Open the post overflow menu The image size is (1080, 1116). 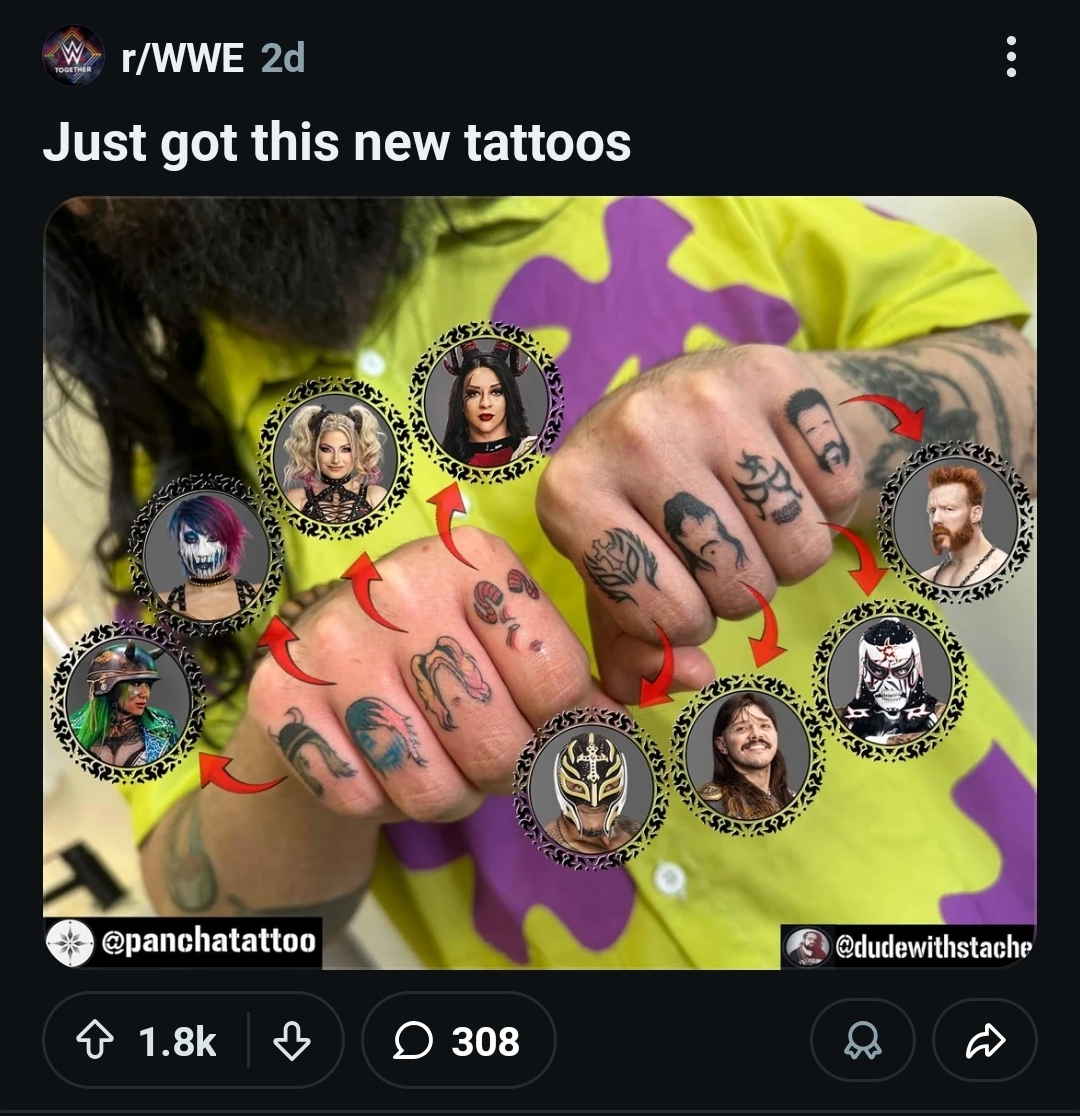point(1011,57)
